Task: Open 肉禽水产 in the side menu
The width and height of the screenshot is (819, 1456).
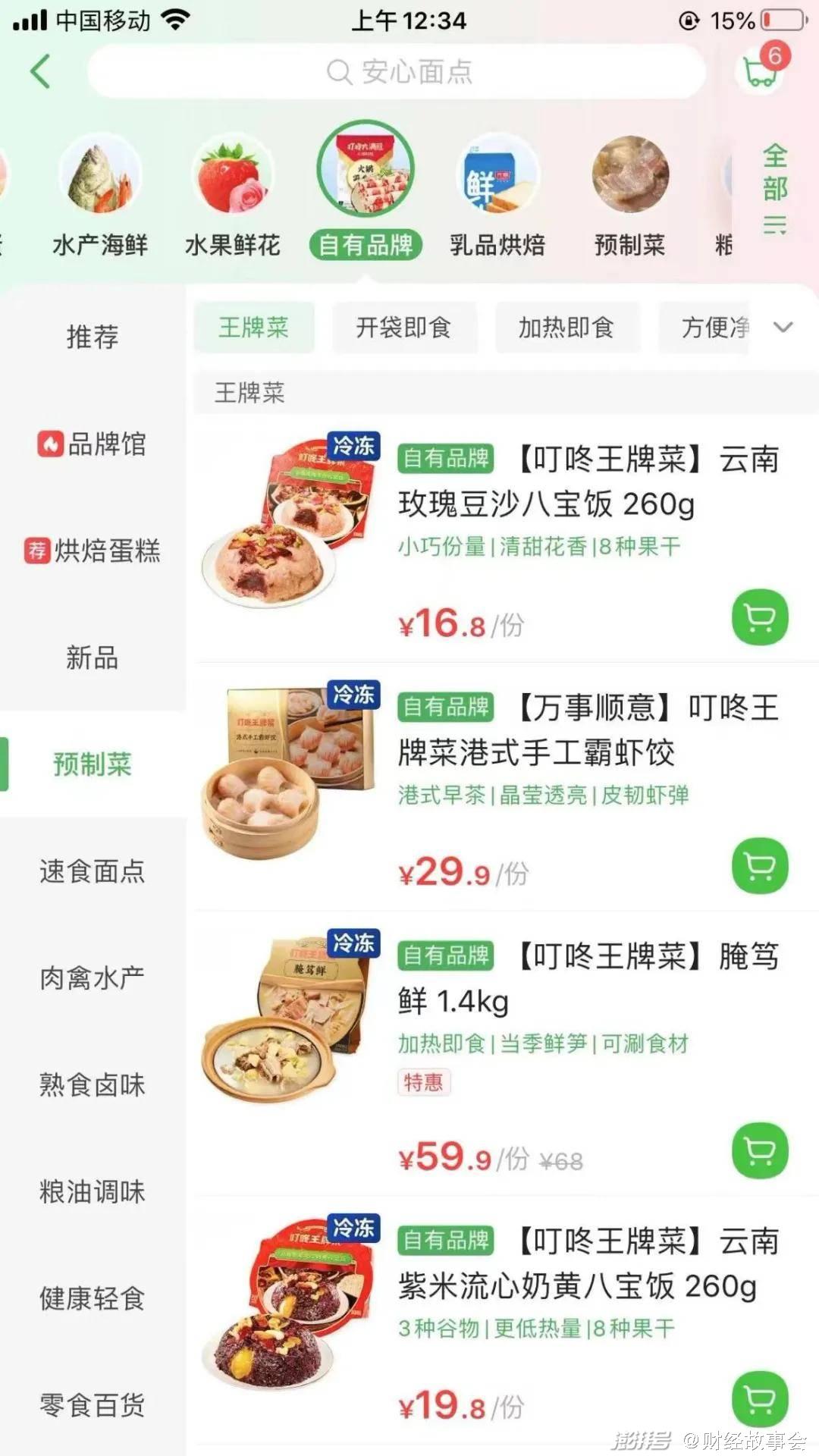Action: click(93, 978)
